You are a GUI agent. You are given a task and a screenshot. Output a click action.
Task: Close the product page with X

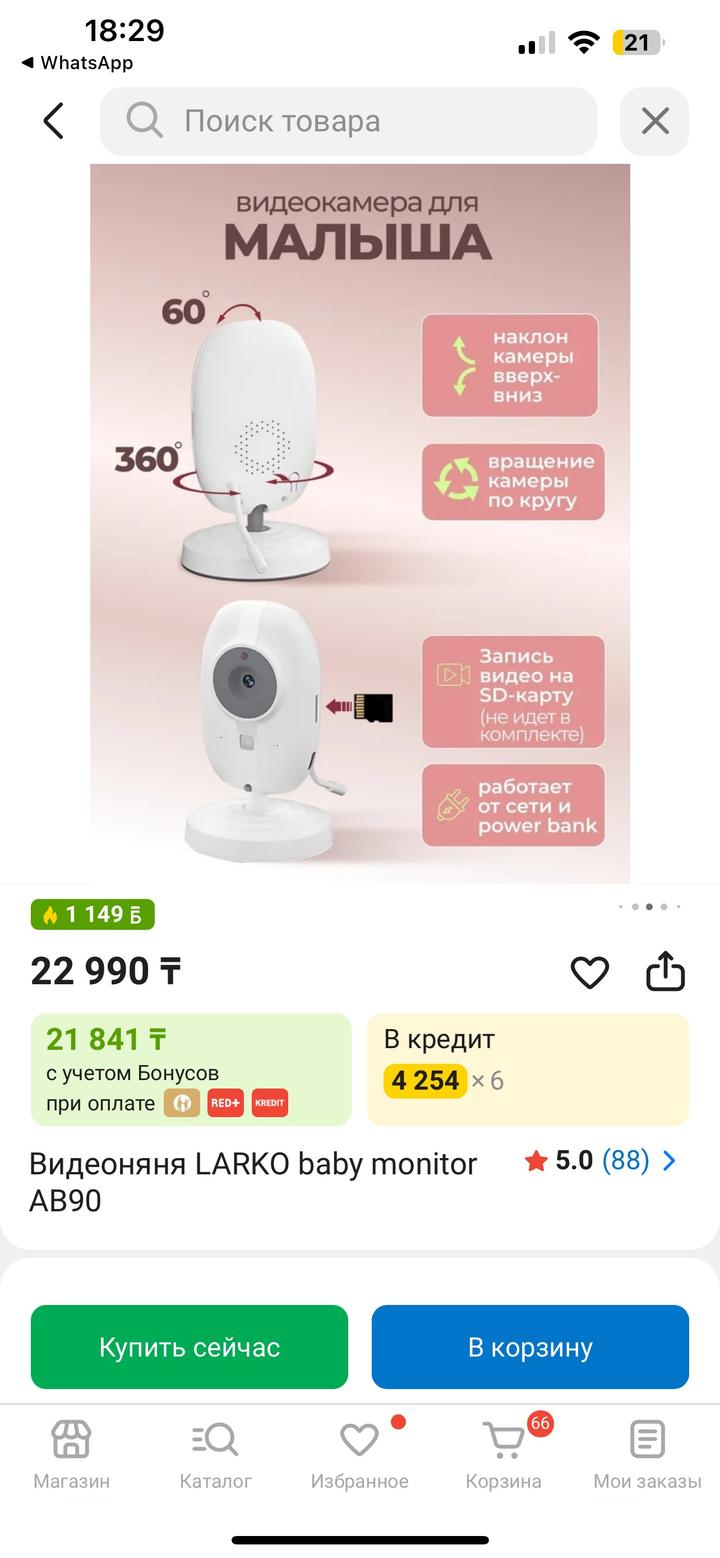(655, 121)
